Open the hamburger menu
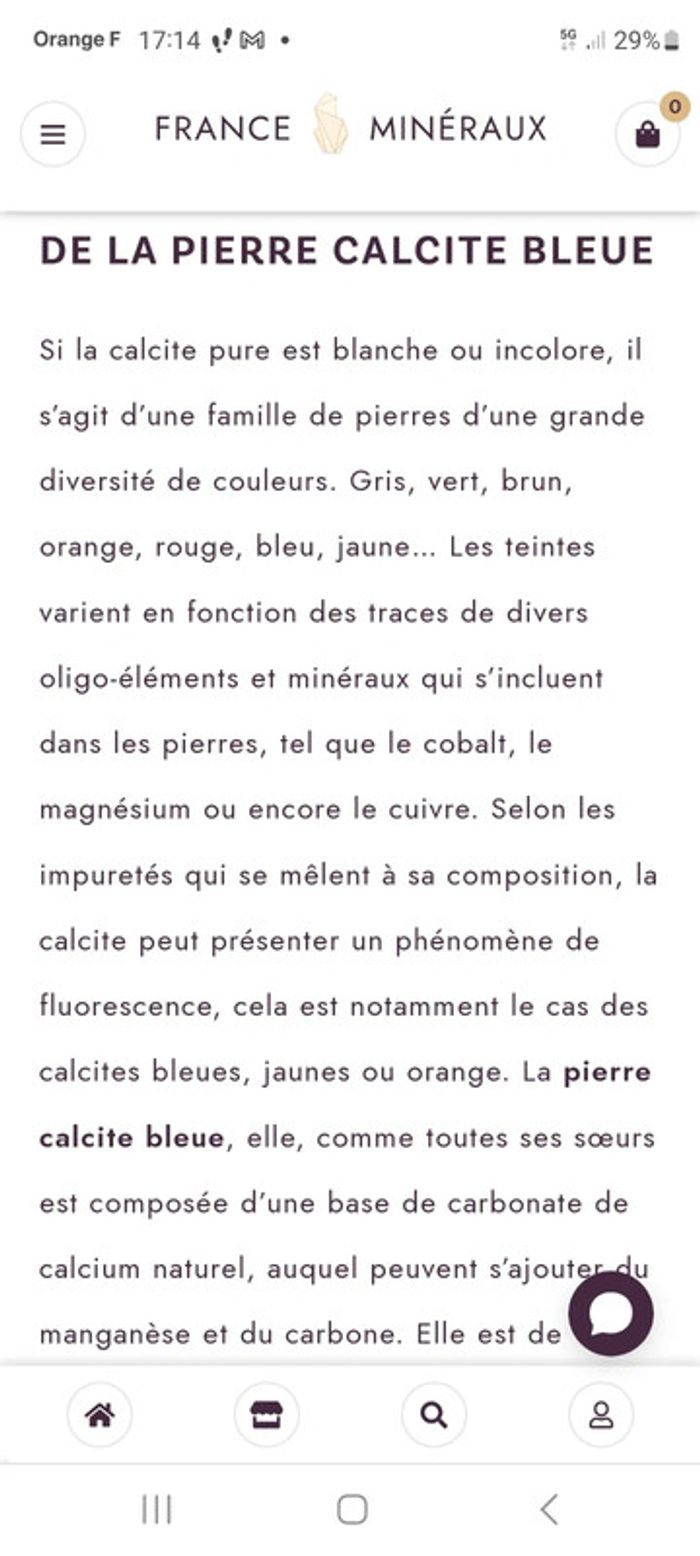This screenshot has height=1556, width=700. [52, 134]
